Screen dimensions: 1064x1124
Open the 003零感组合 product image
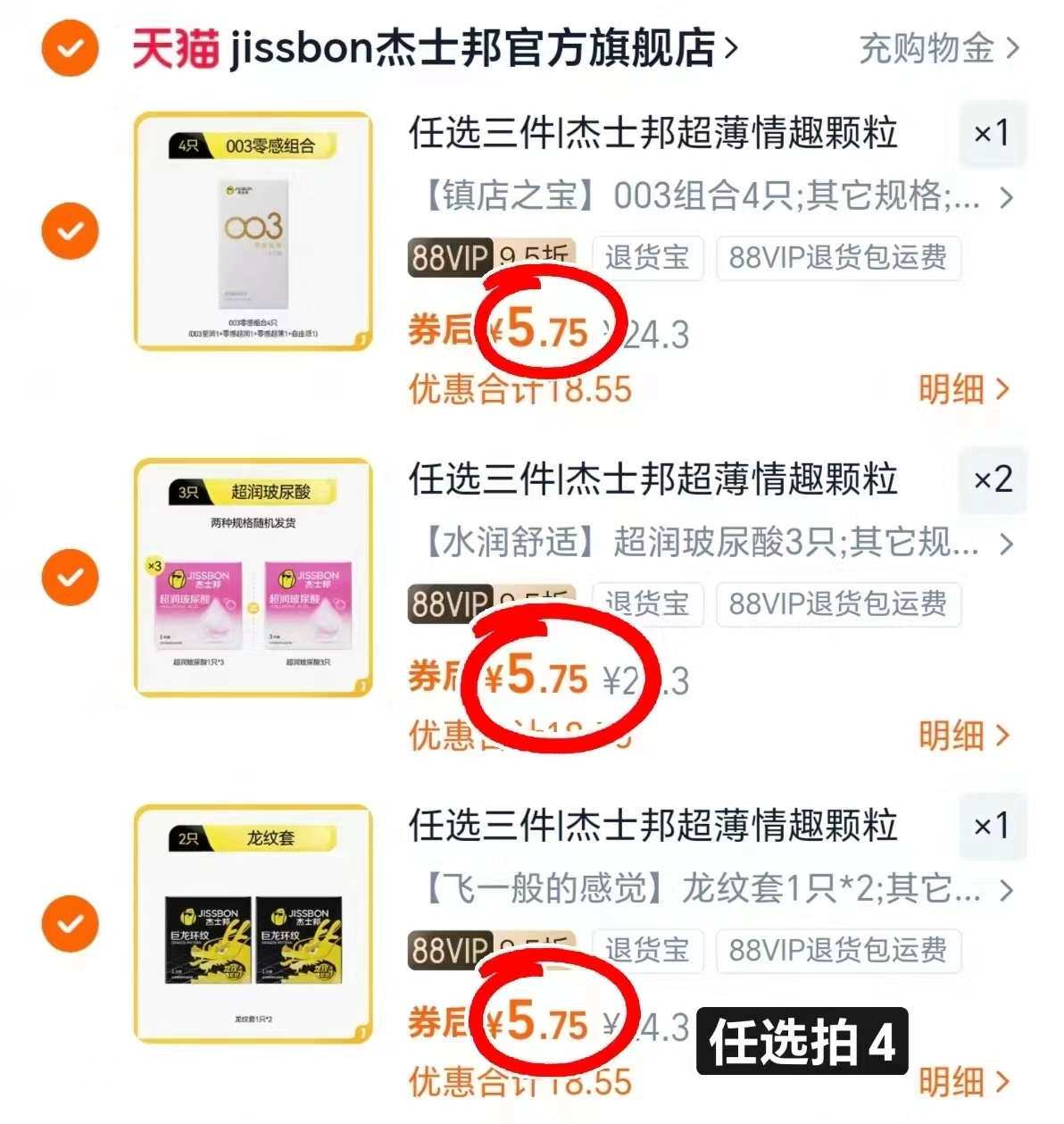(x=253, y=231)
